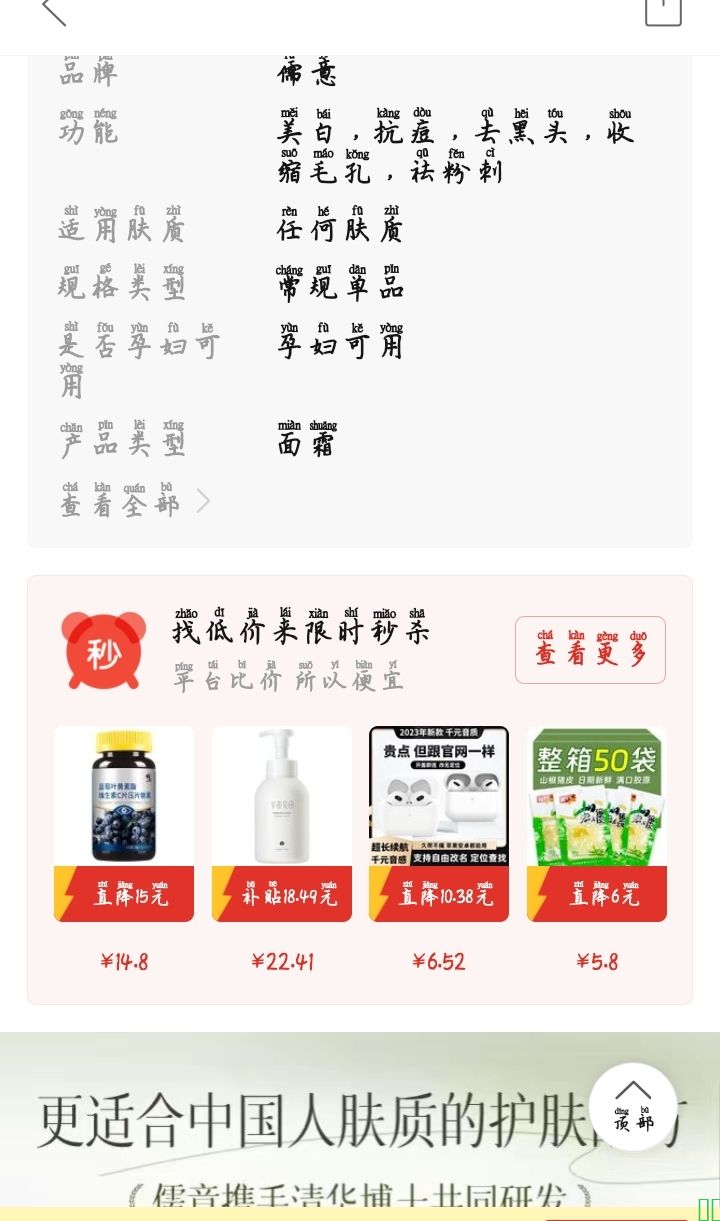Expand 查看全部 product specifications

pyautogui.click(x=135, y=501)
